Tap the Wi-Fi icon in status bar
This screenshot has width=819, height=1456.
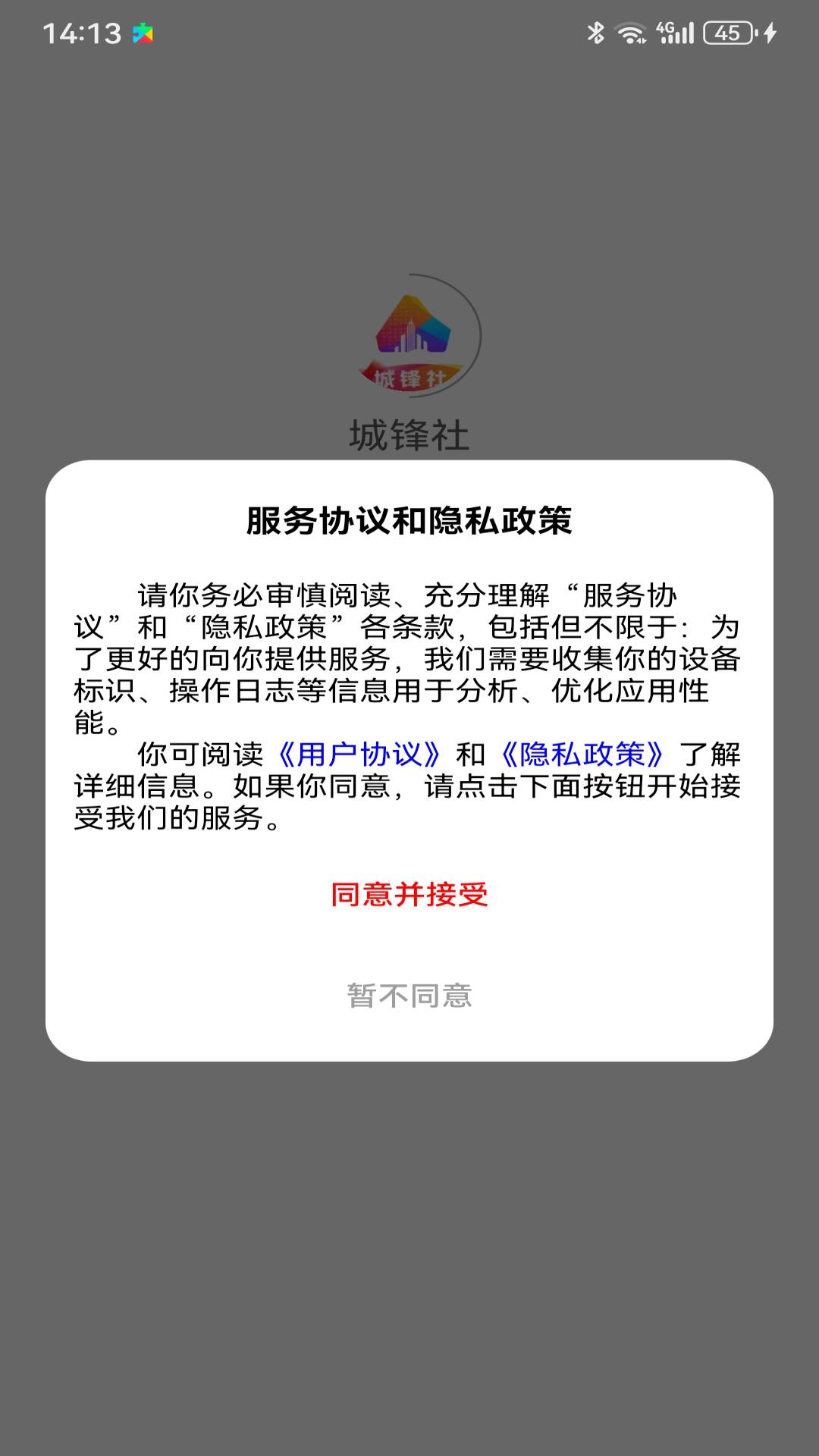pyautogui.click(x=630, y=31)
